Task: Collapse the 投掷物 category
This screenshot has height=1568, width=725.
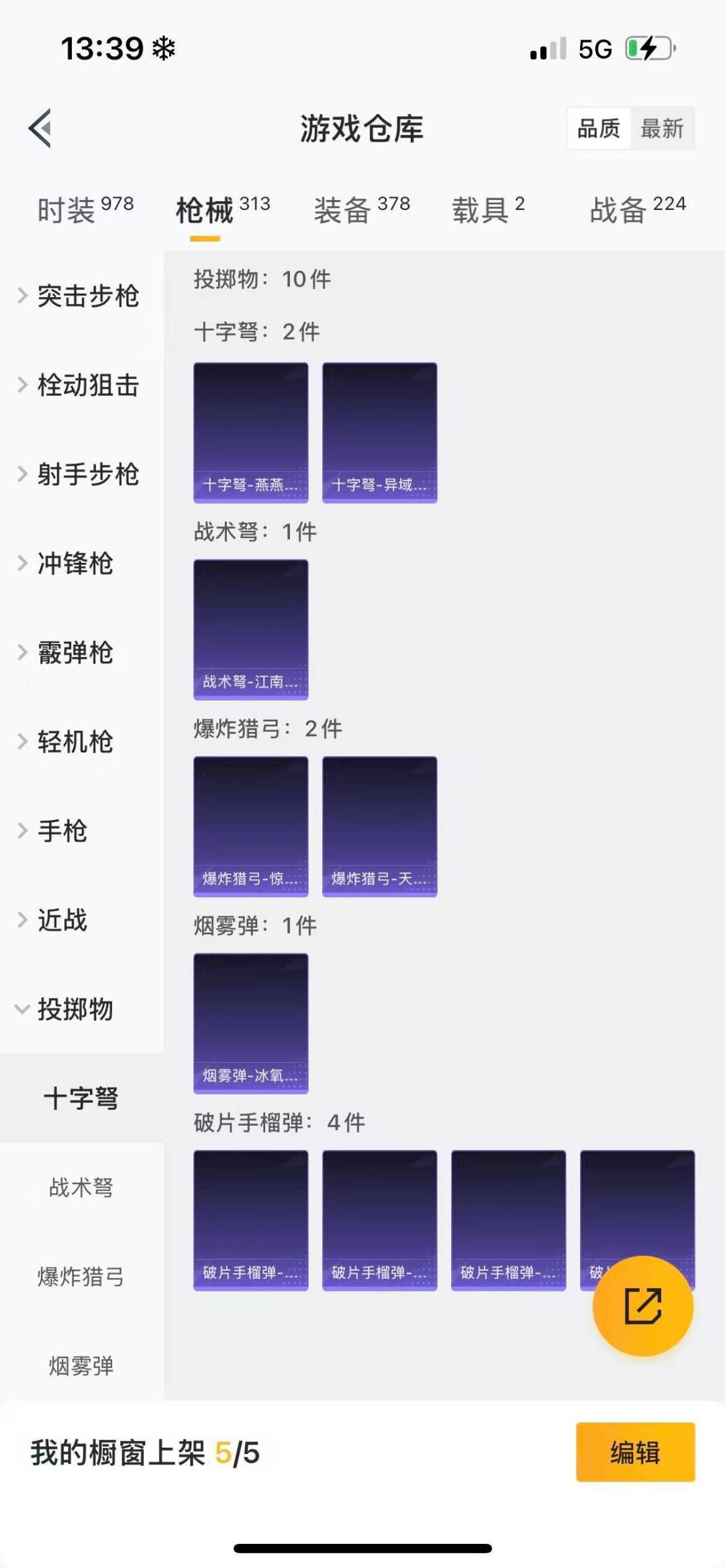Action: point(74,1009)
